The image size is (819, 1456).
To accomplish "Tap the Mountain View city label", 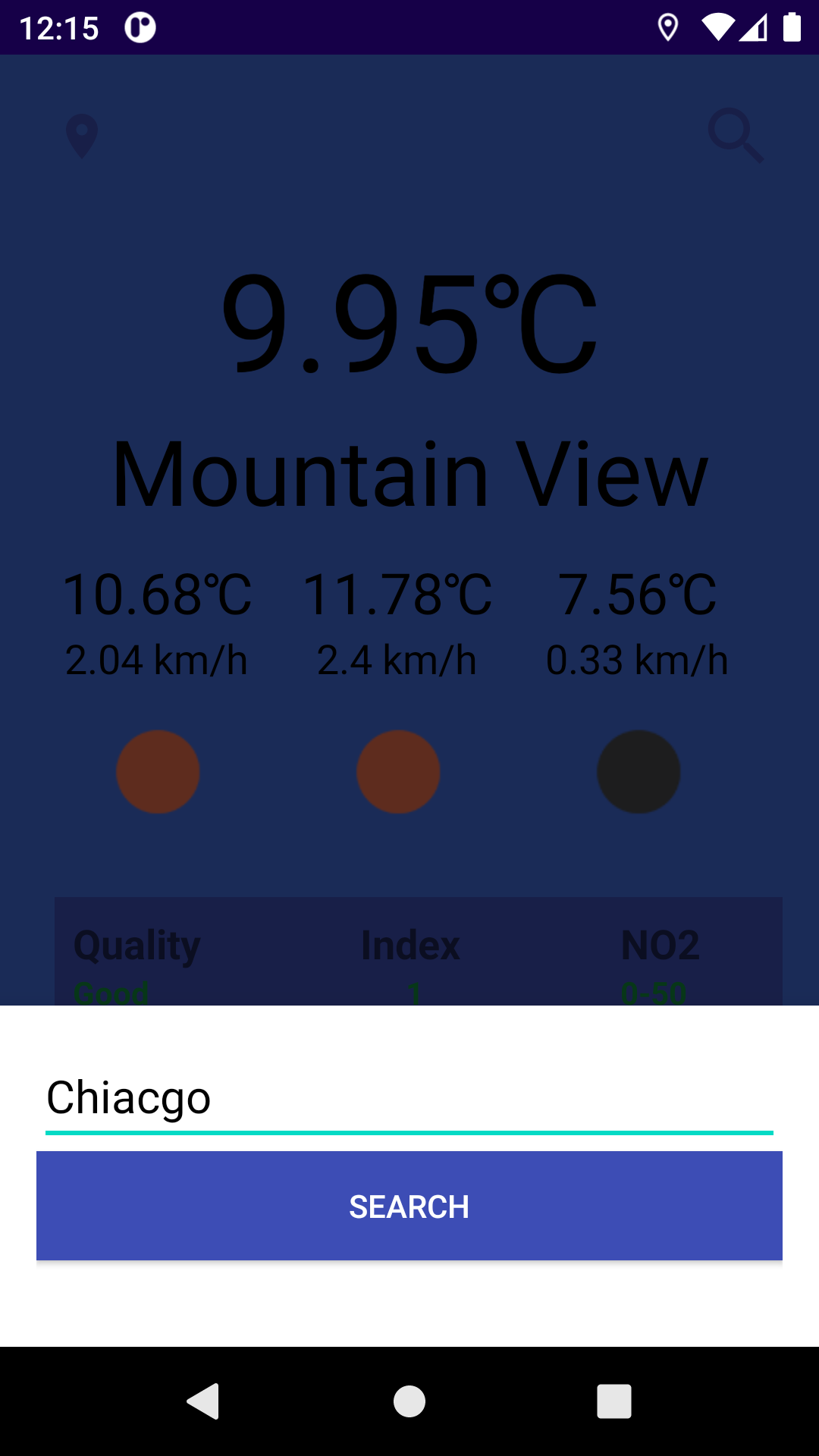I will point(409,473).
